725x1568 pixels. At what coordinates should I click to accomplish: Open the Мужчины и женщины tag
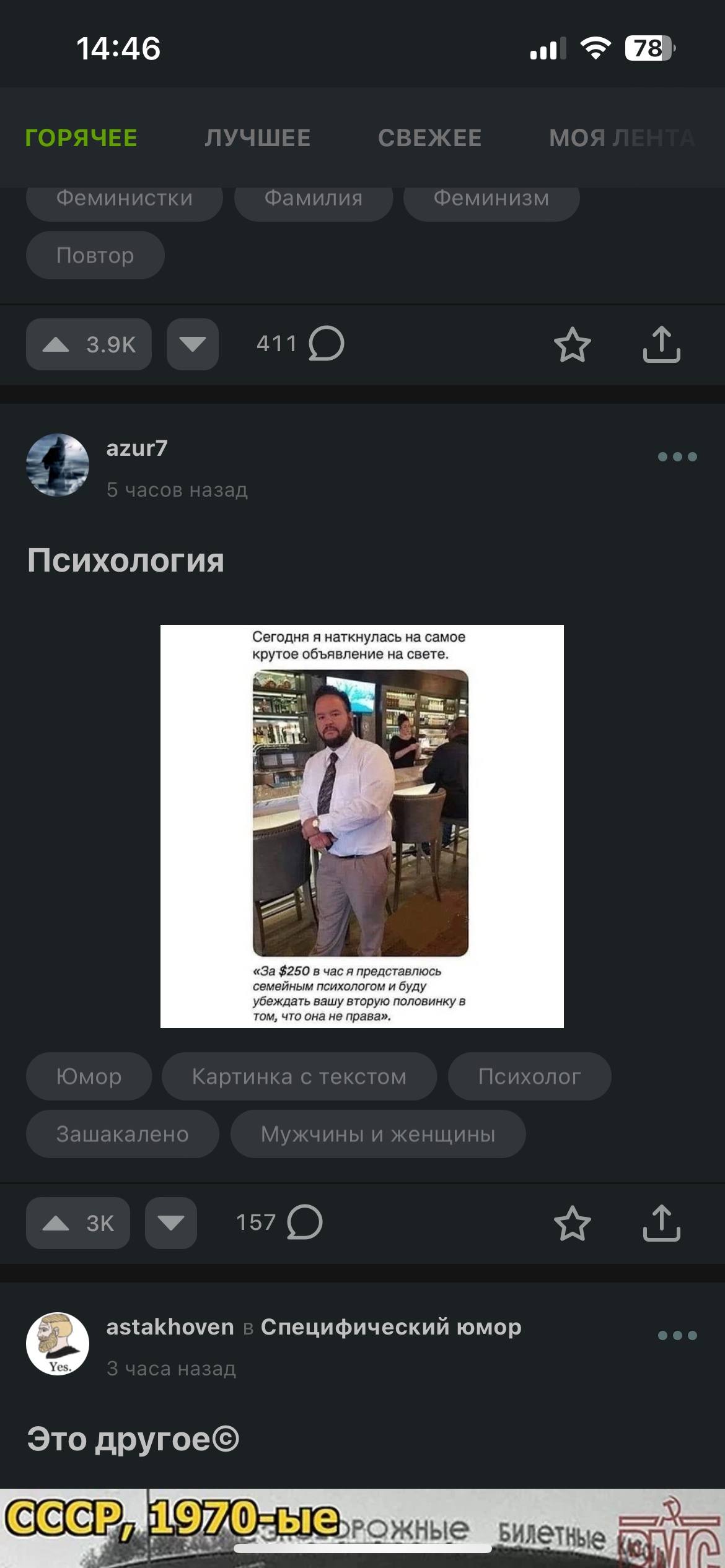(378, 1134)
